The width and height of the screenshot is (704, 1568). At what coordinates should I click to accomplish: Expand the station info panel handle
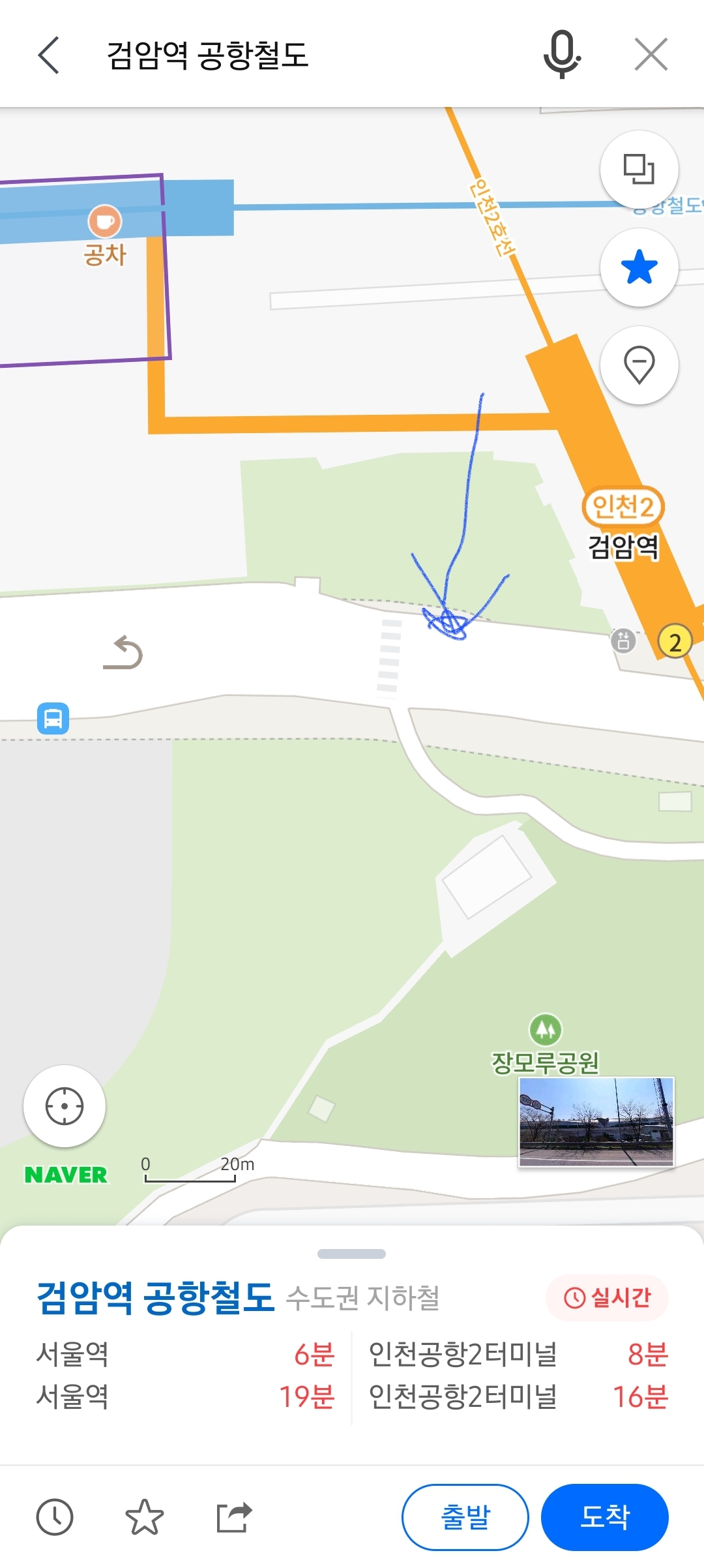click(351, 1254)
